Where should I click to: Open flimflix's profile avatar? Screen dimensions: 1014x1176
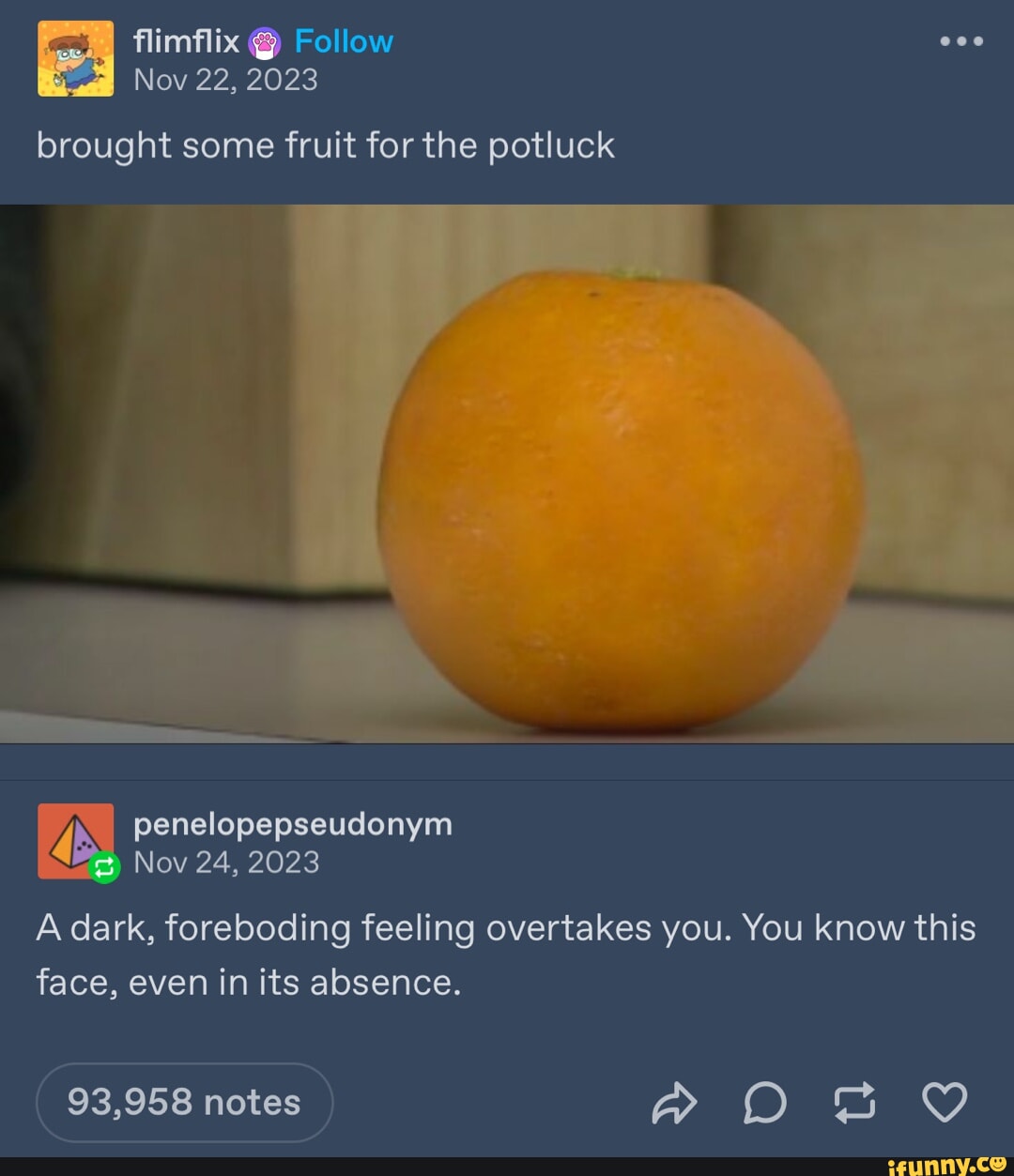coord(75,58)
